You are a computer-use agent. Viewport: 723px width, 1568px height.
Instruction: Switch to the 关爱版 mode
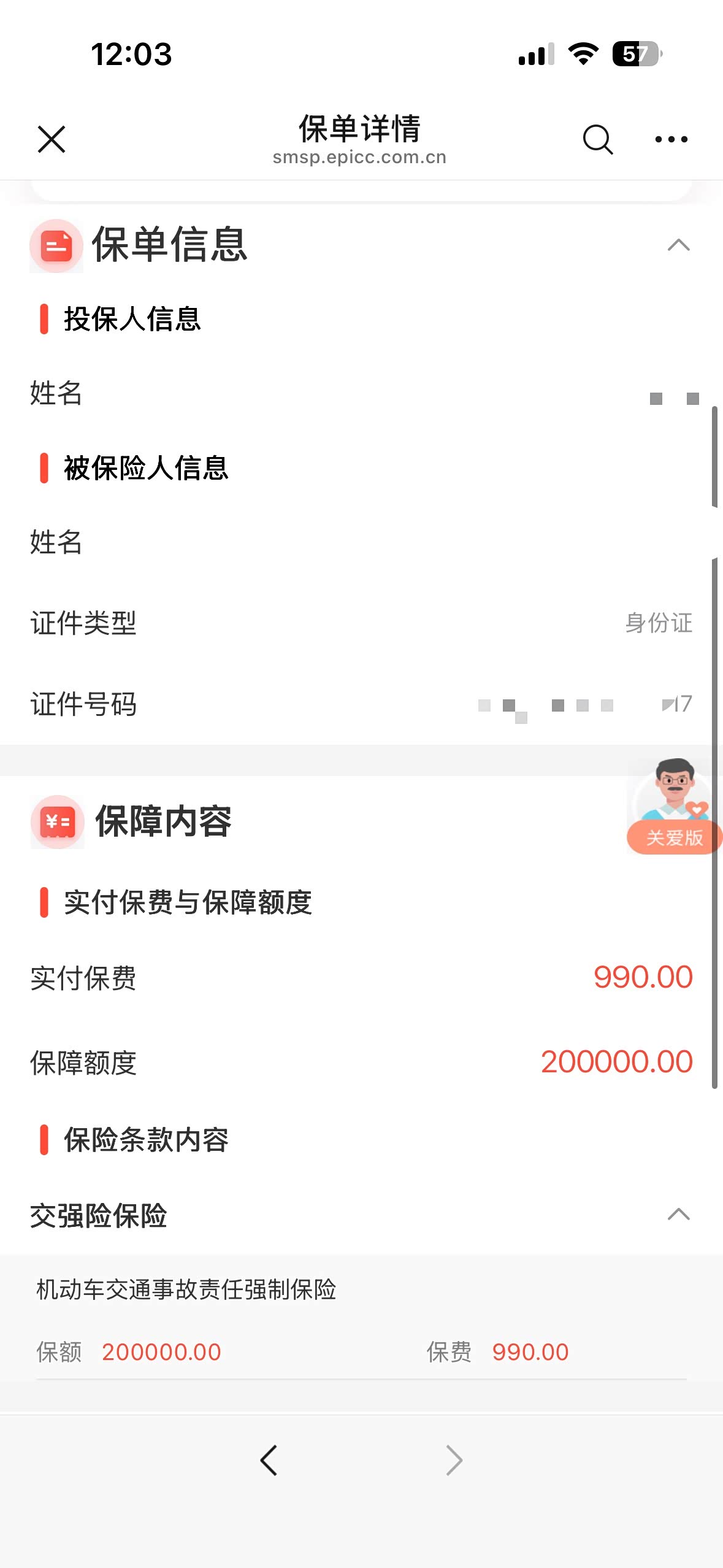click(674, 807)
